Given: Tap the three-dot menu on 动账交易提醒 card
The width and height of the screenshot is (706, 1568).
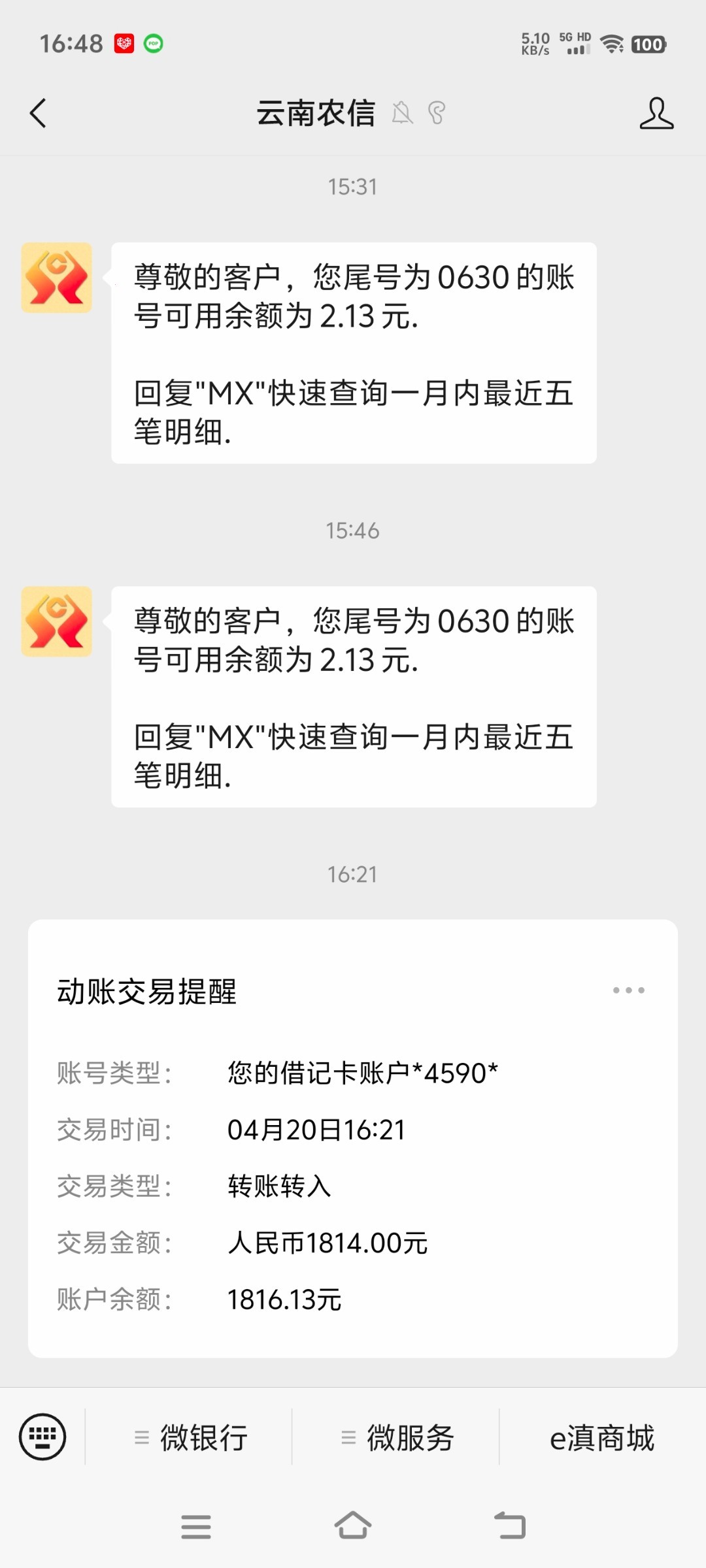Looking at the screenshot, I should click(629, 990).
